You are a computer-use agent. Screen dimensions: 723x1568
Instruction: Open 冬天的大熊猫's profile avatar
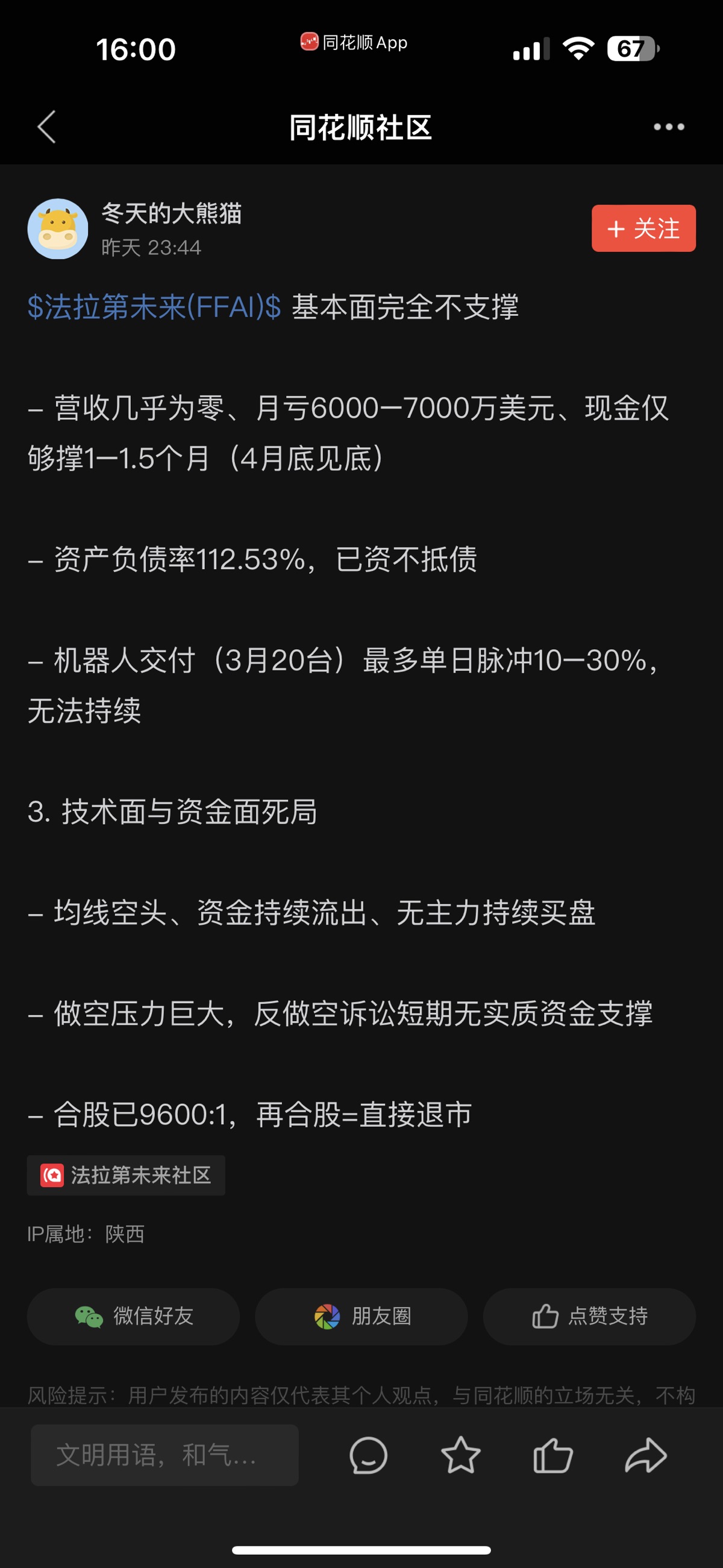(x=58, y=229)
